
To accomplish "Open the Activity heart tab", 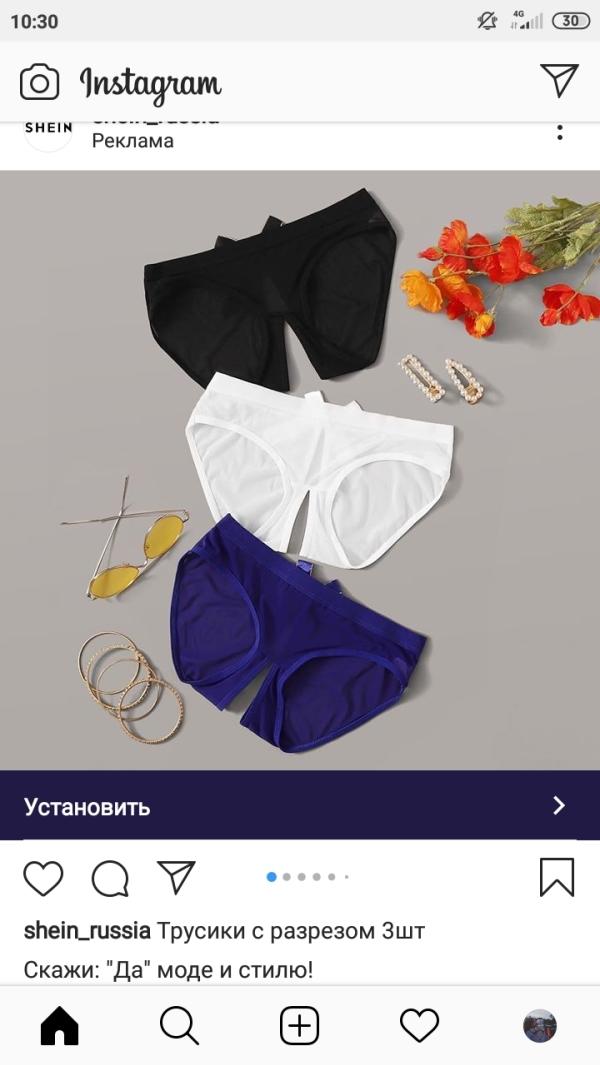I will [x=419, y=1025].
